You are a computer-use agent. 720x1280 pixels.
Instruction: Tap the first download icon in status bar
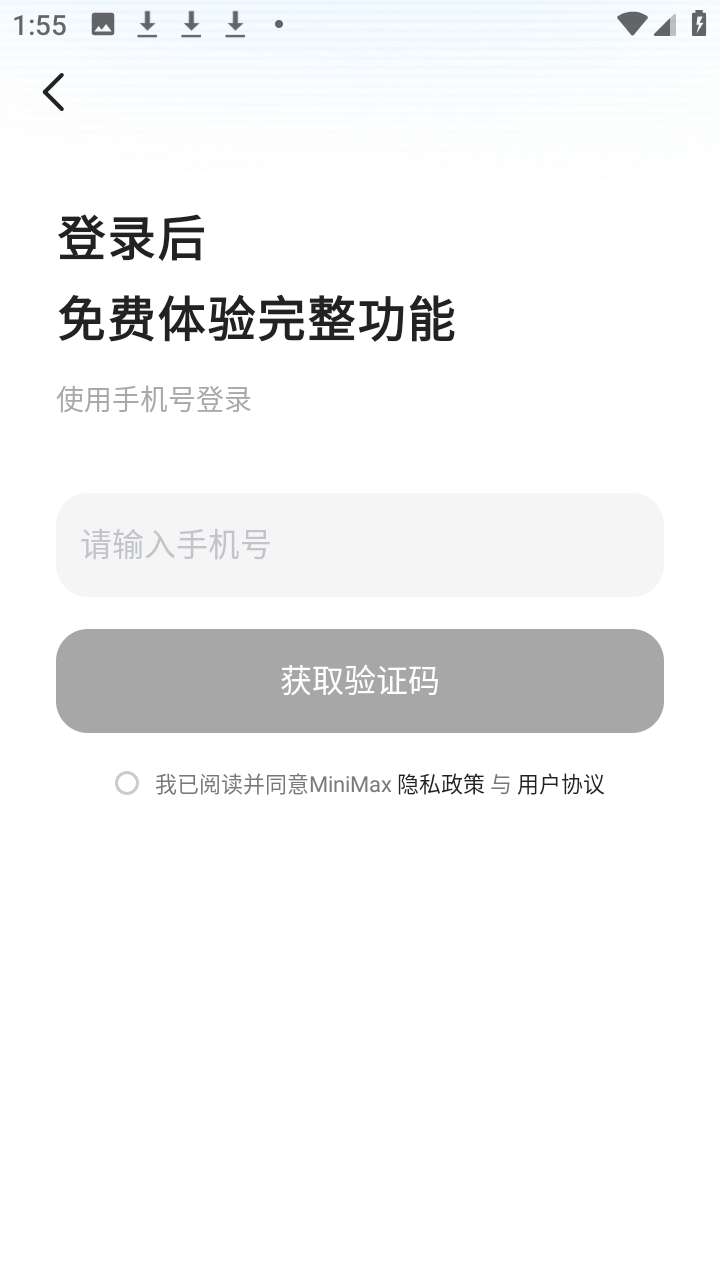pos(146,24)
